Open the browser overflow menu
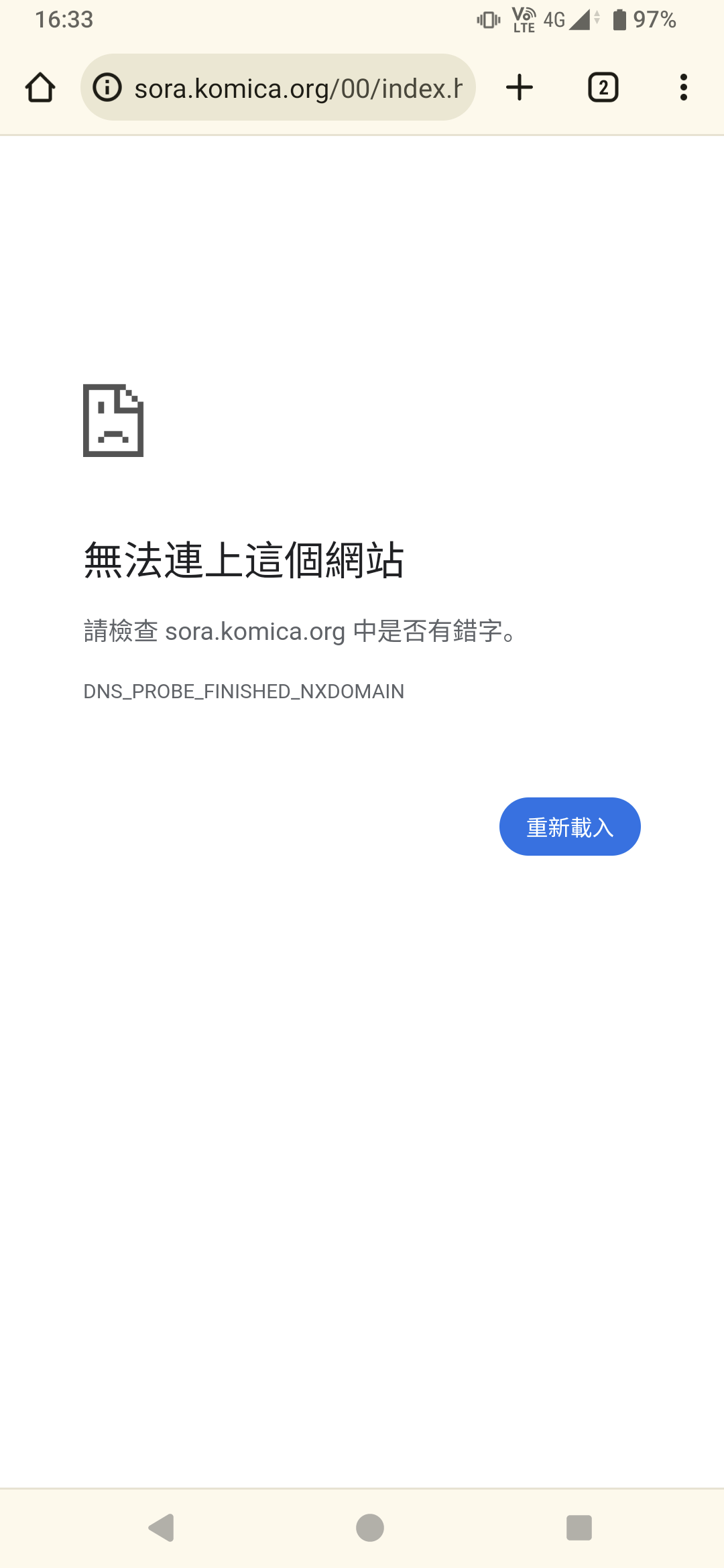Image resolution: width=724 pixels, height=1568 pixels. coord(683,88)
